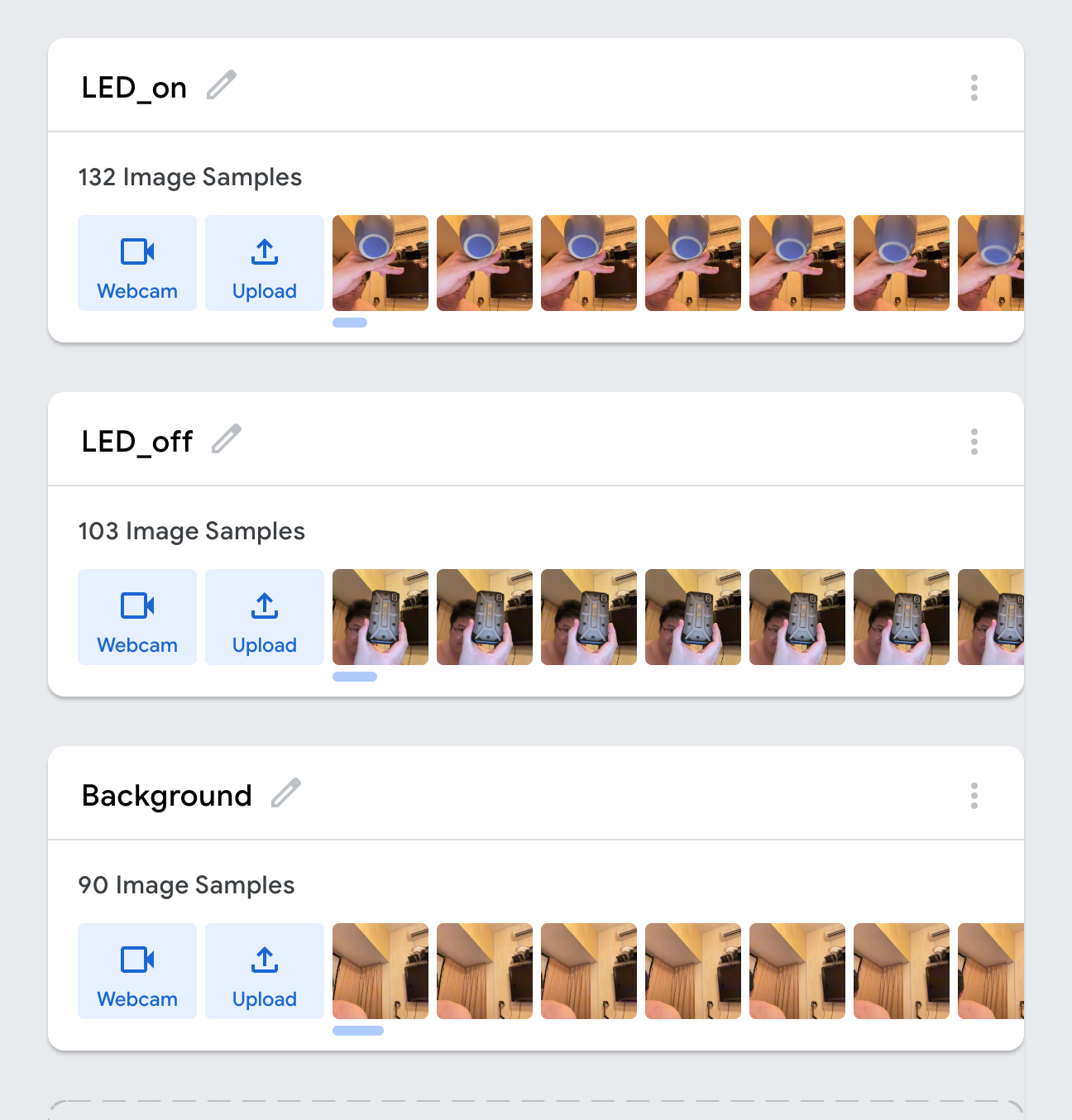Rename the LED_on class with pencil icon

click(221, 85)
